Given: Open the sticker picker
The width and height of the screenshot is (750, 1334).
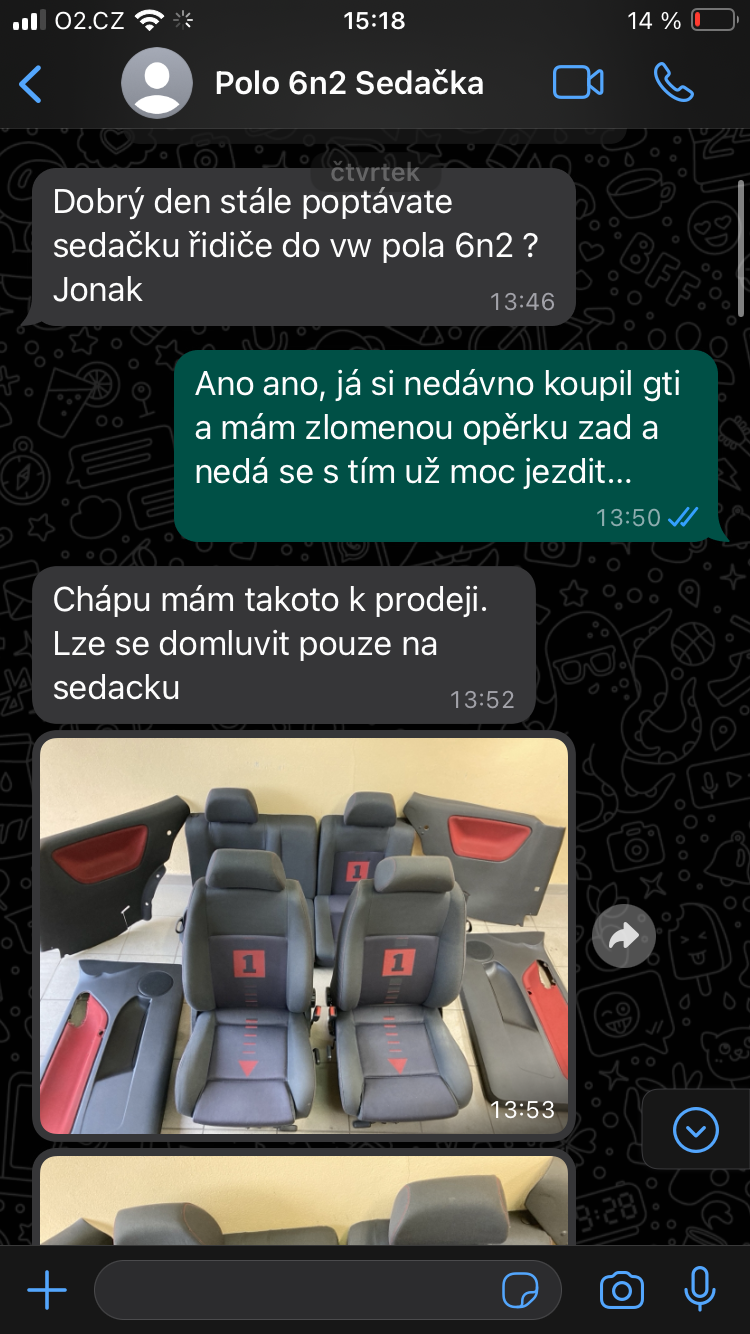Looking at the screenshot, I should [520, 1291].
